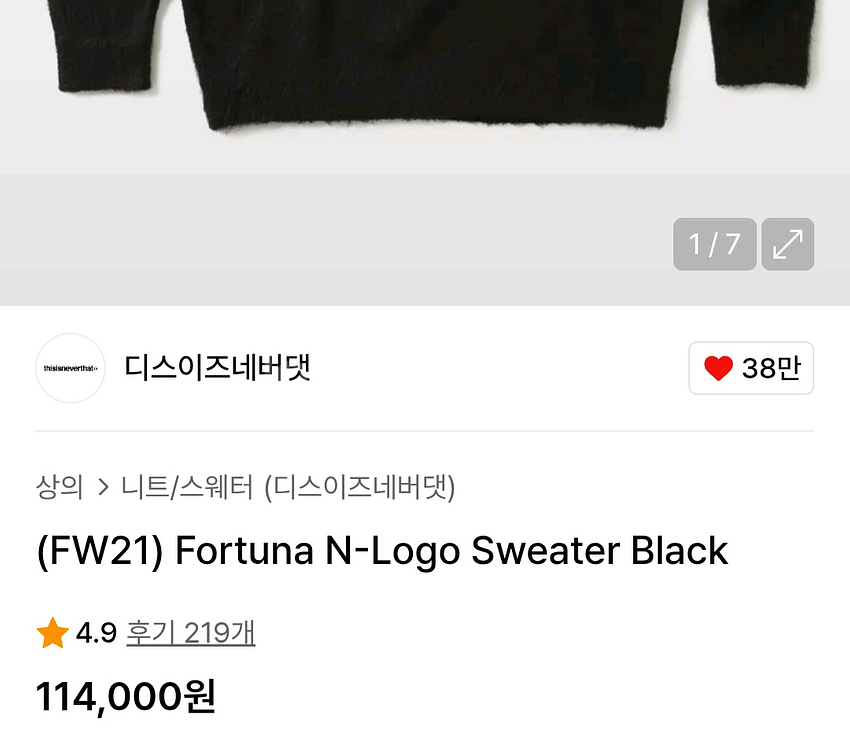Open the 디스이즈네버댓 brand page
Viewport: 850px width, 750px height.
click(x=217, y=368)
